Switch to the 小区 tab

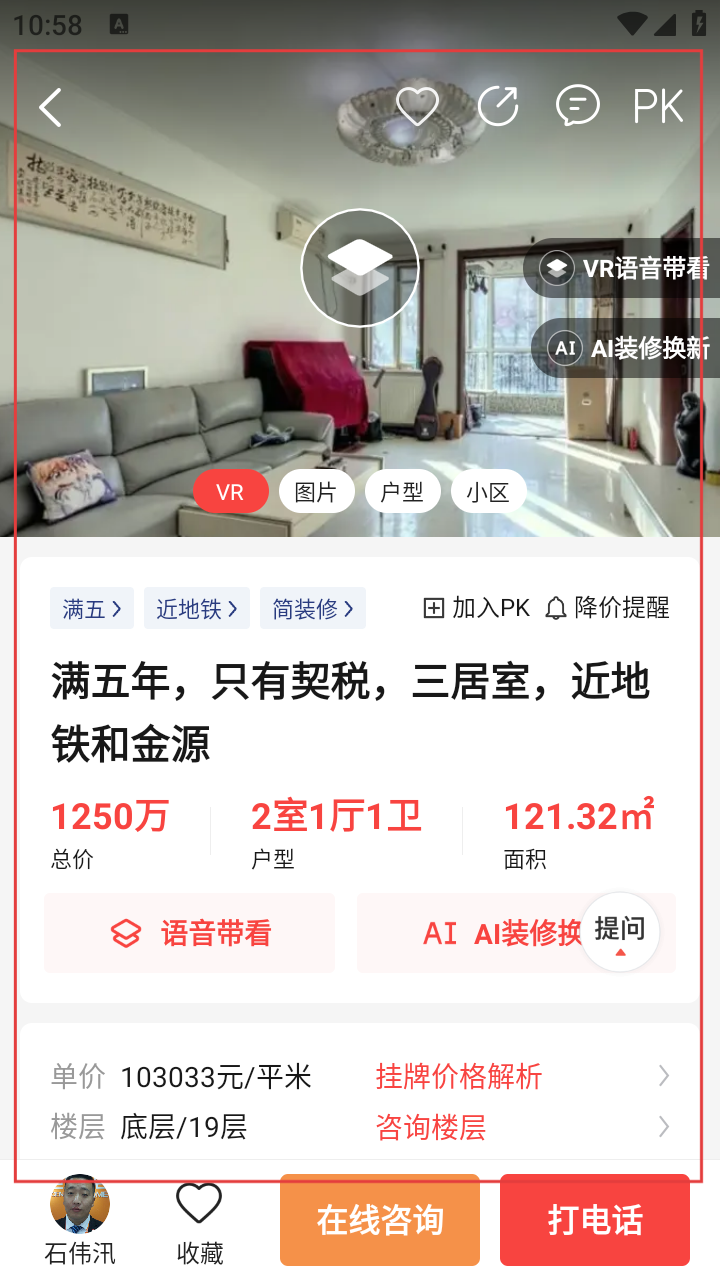(x=488, y=492)
